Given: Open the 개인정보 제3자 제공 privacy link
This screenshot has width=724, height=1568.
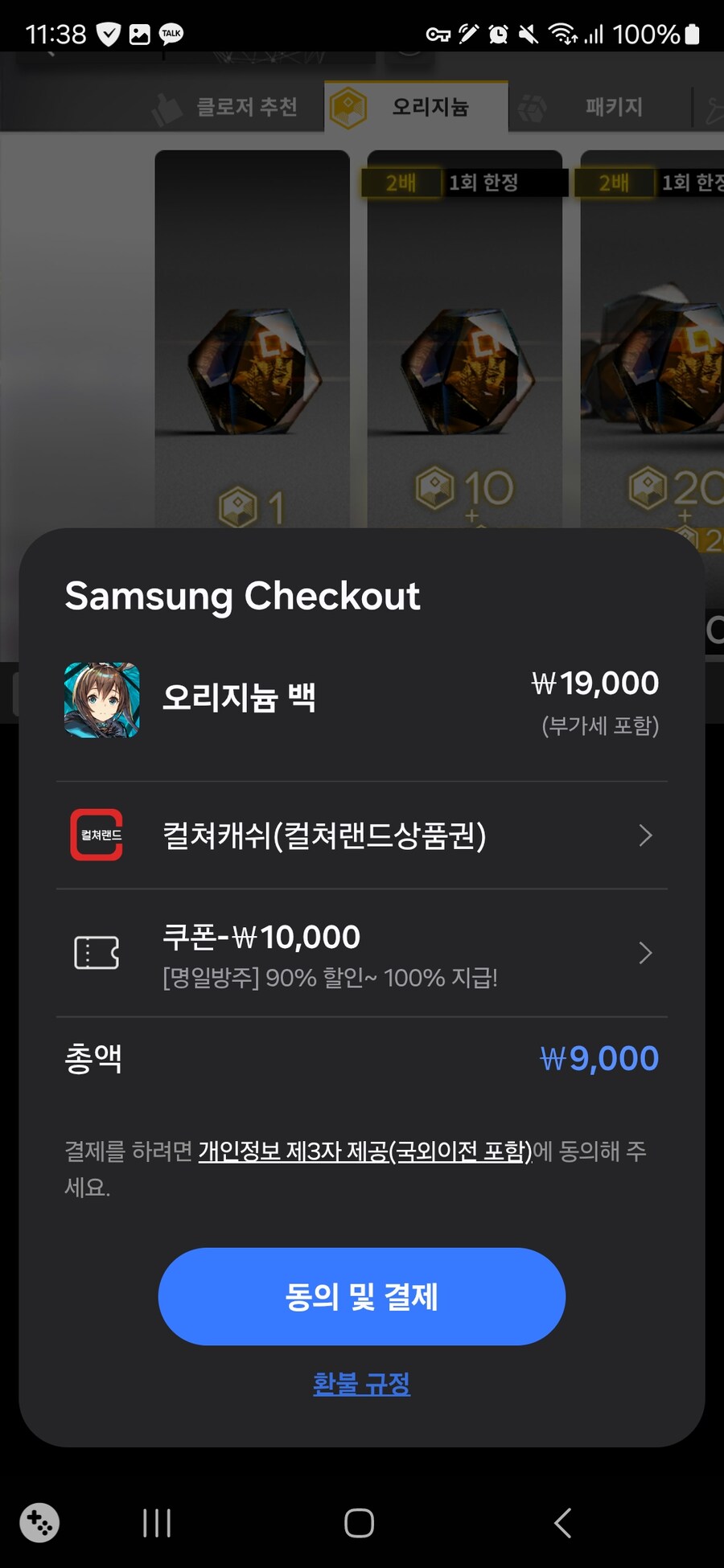Looking at the screenshot, I should click(364, 1151).
